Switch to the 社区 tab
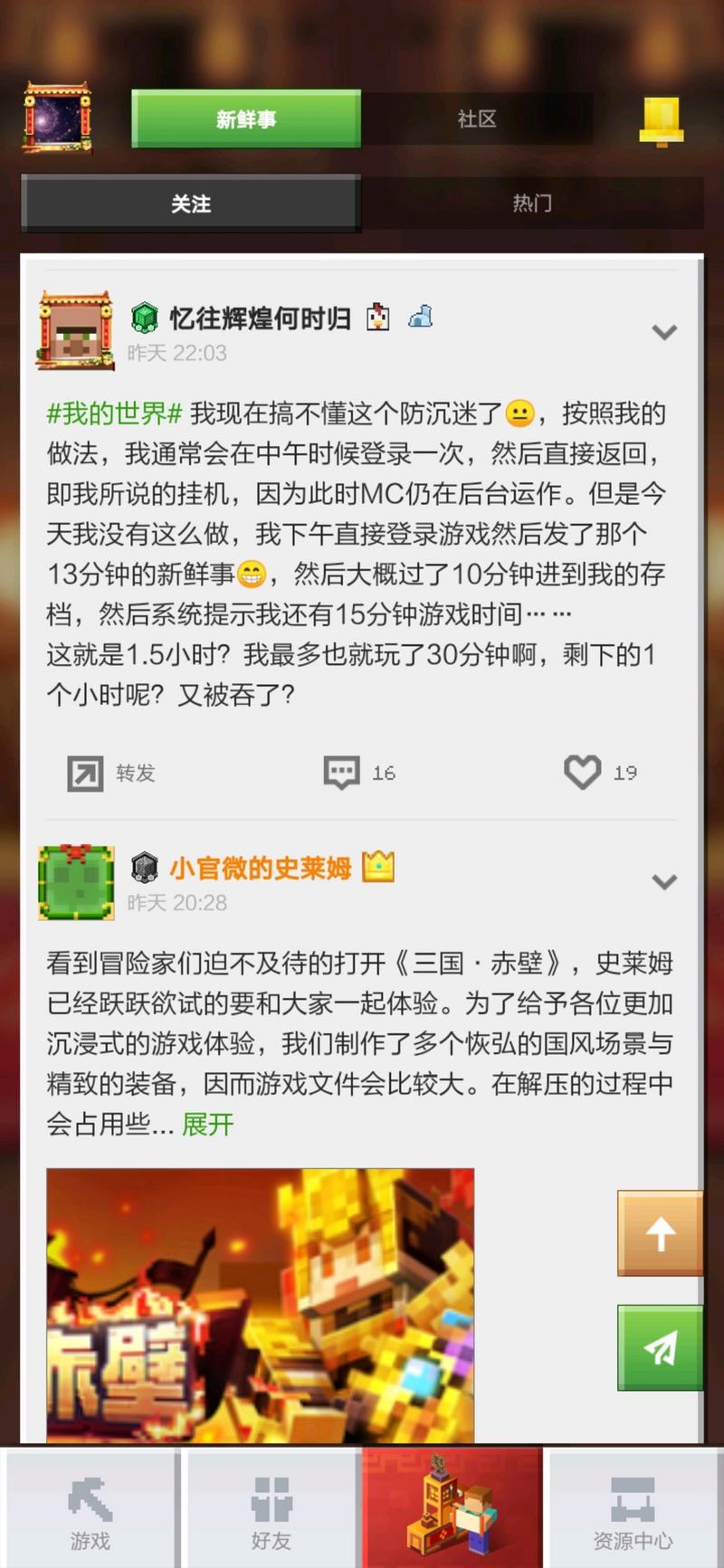The height and width of the screenshot is (1568, 724). pos(476,119)
